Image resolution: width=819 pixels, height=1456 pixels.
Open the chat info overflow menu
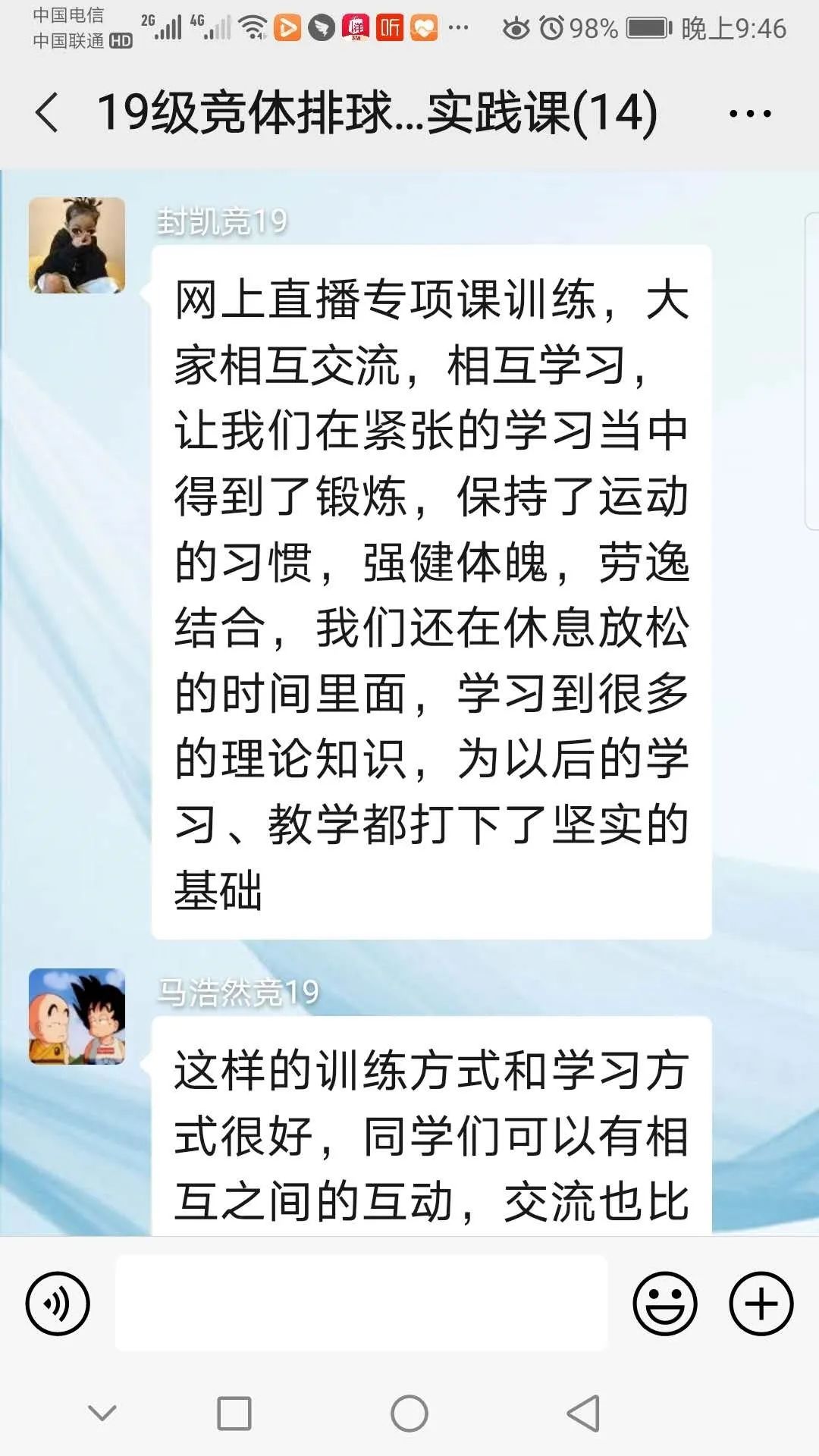point(749,114)
